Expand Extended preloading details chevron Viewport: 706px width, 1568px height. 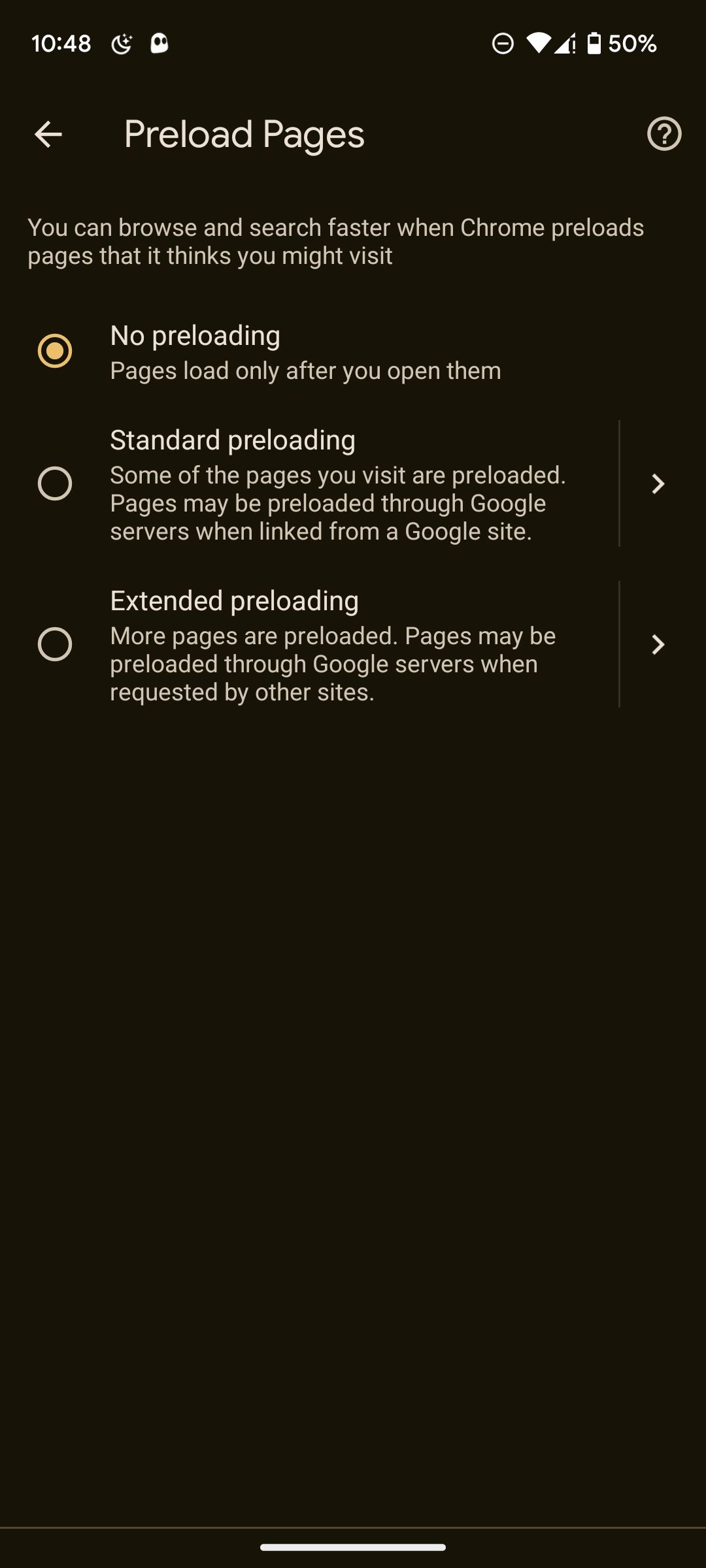[x=658, y=645]
